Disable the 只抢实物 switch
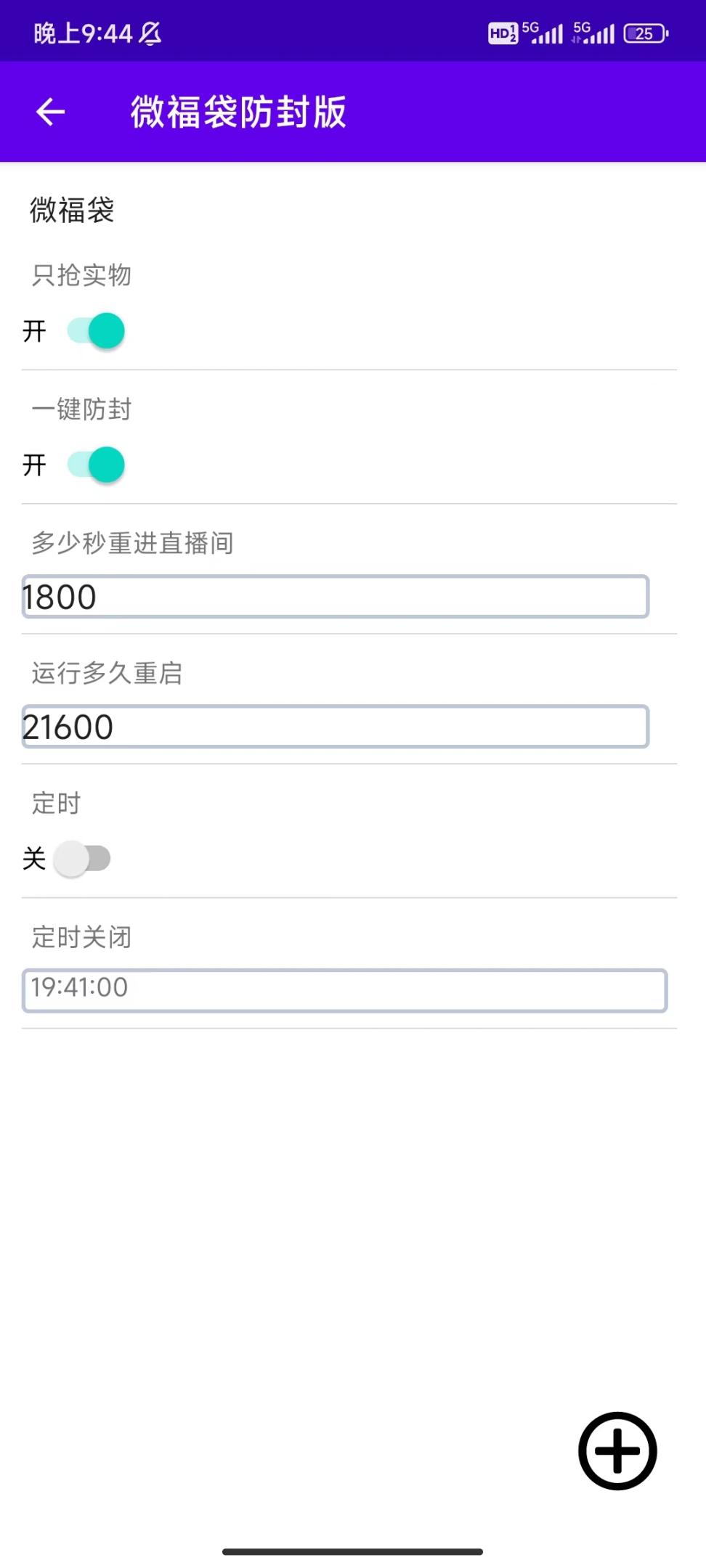Image resolution: width=706 pixels, height=1568 pixels. click(x=96, y=330)
